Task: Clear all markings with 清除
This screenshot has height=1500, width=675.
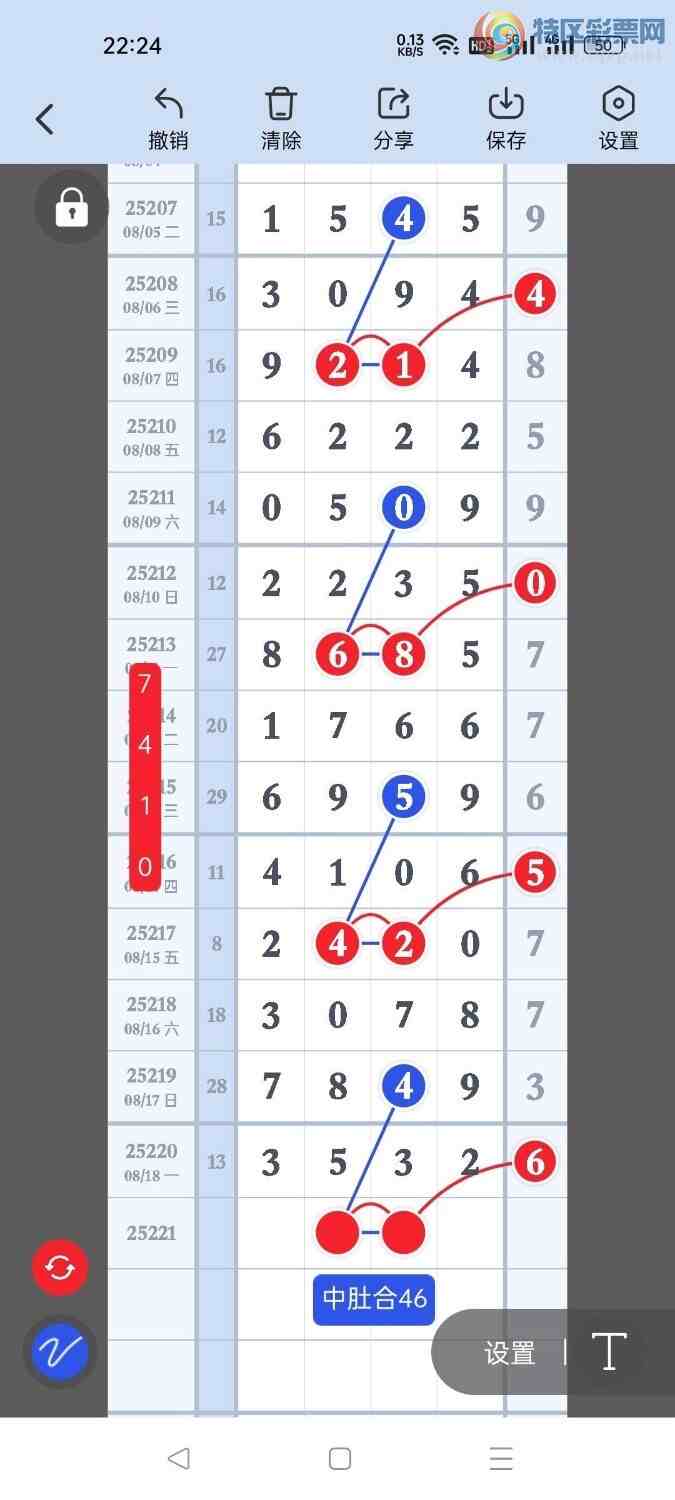Action: point(281,119)
